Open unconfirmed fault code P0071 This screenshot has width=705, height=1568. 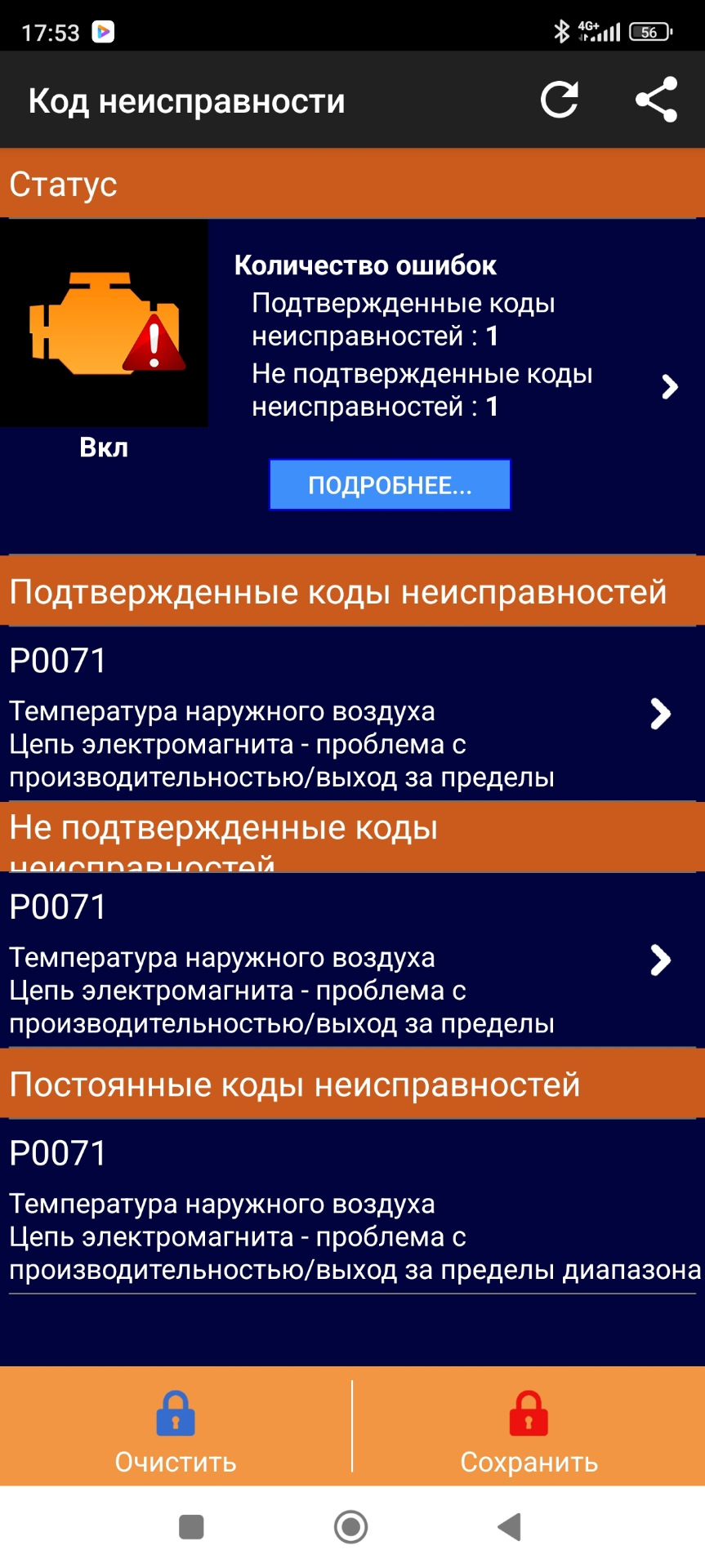[x=658, y=960]
